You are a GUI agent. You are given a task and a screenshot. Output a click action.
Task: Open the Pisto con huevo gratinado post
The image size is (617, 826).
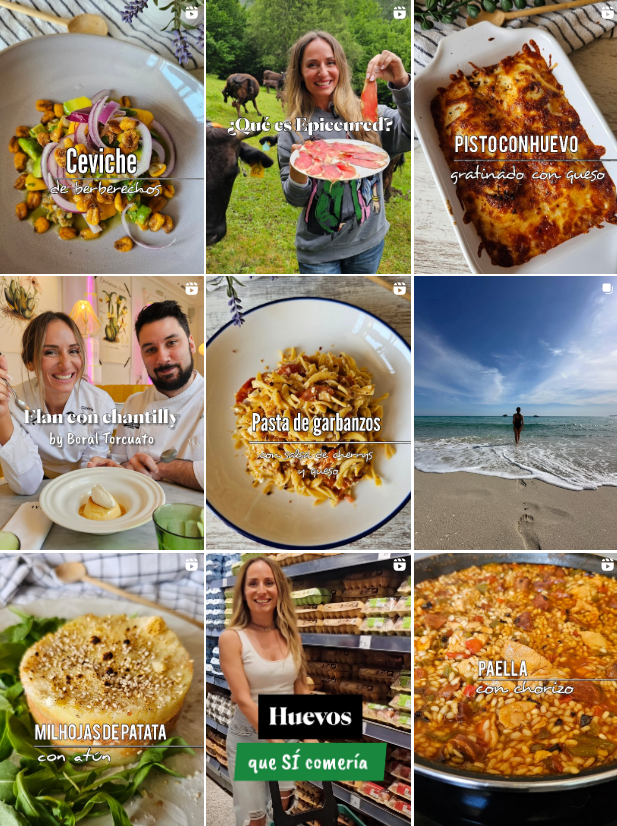click(515, 136)
